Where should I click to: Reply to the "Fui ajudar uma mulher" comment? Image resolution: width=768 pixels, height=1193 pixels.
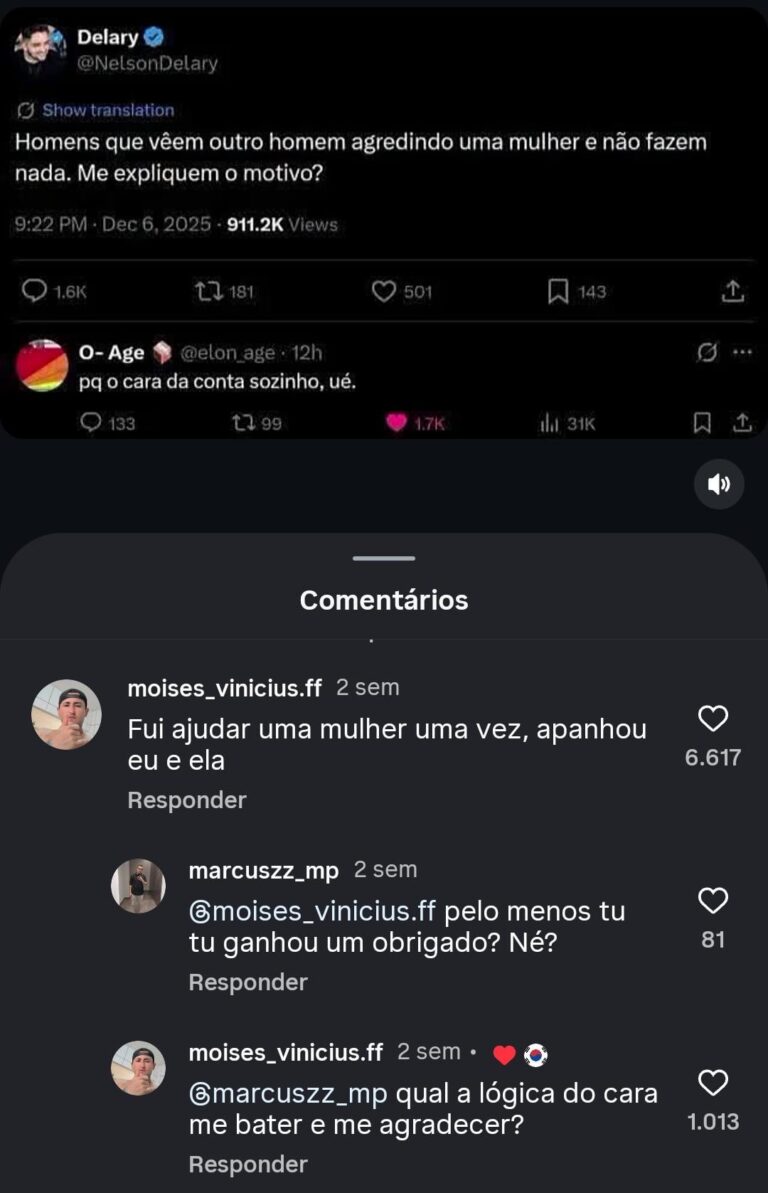pyautogui.click(x=187, y=800)
